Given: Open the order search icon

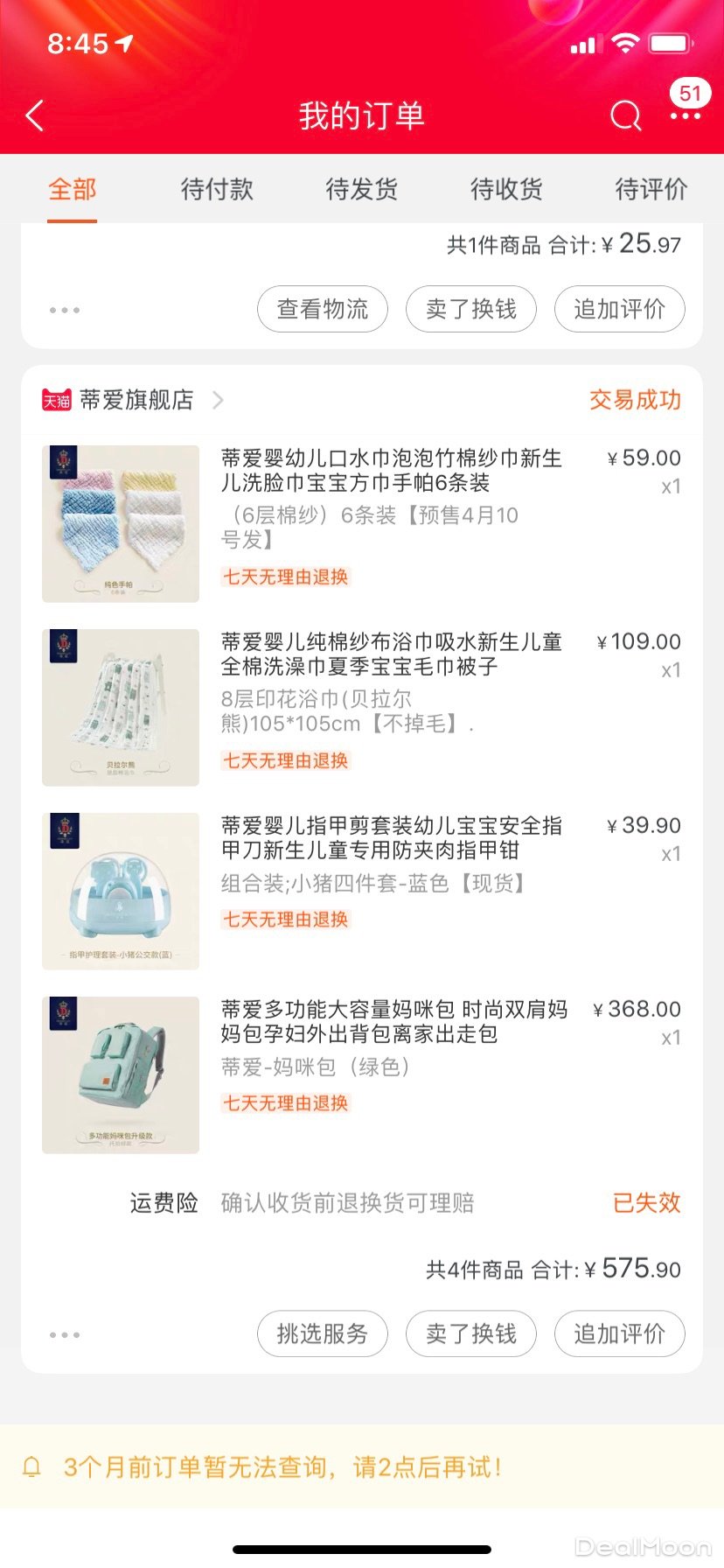Looking at the screenshot, I should pyautogui.click(x=625, y=115).
